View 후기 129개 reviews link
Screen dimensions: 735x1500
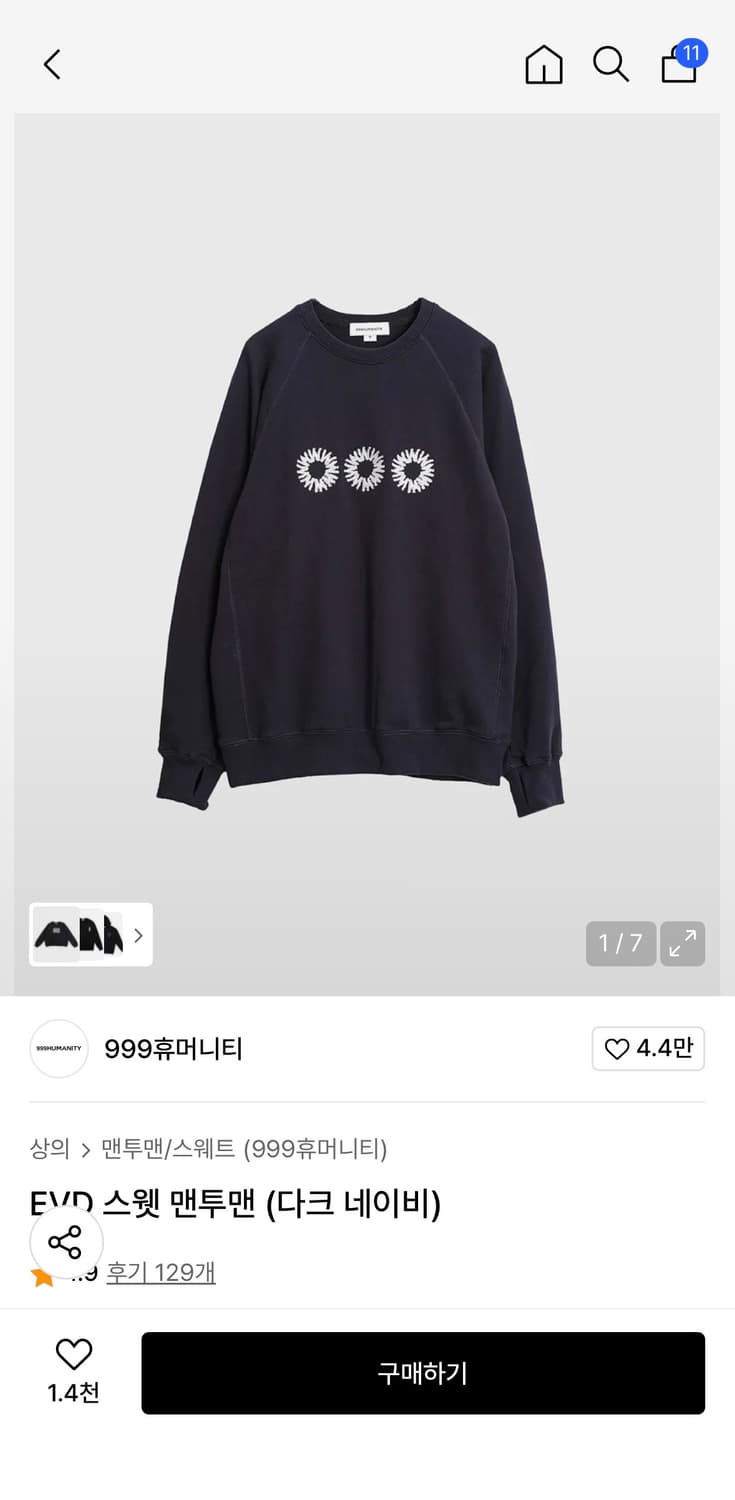pos(161,1272)
